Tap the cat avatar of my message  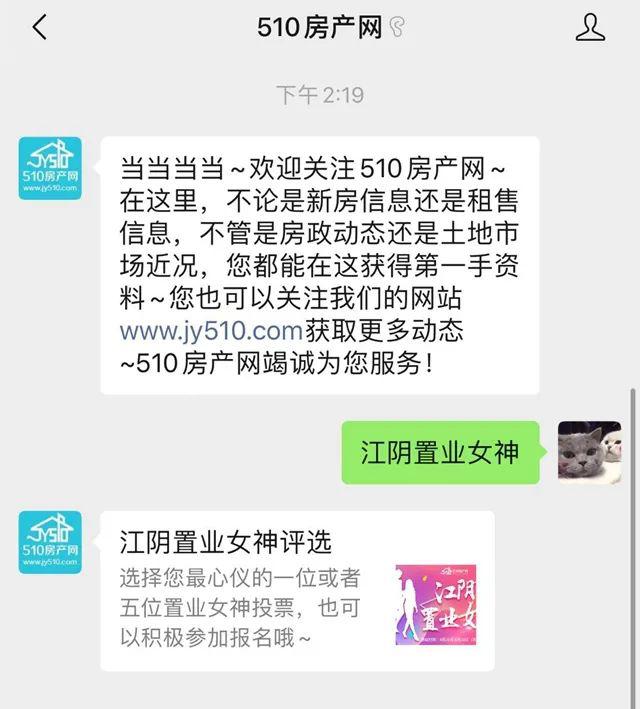[589, 452]
